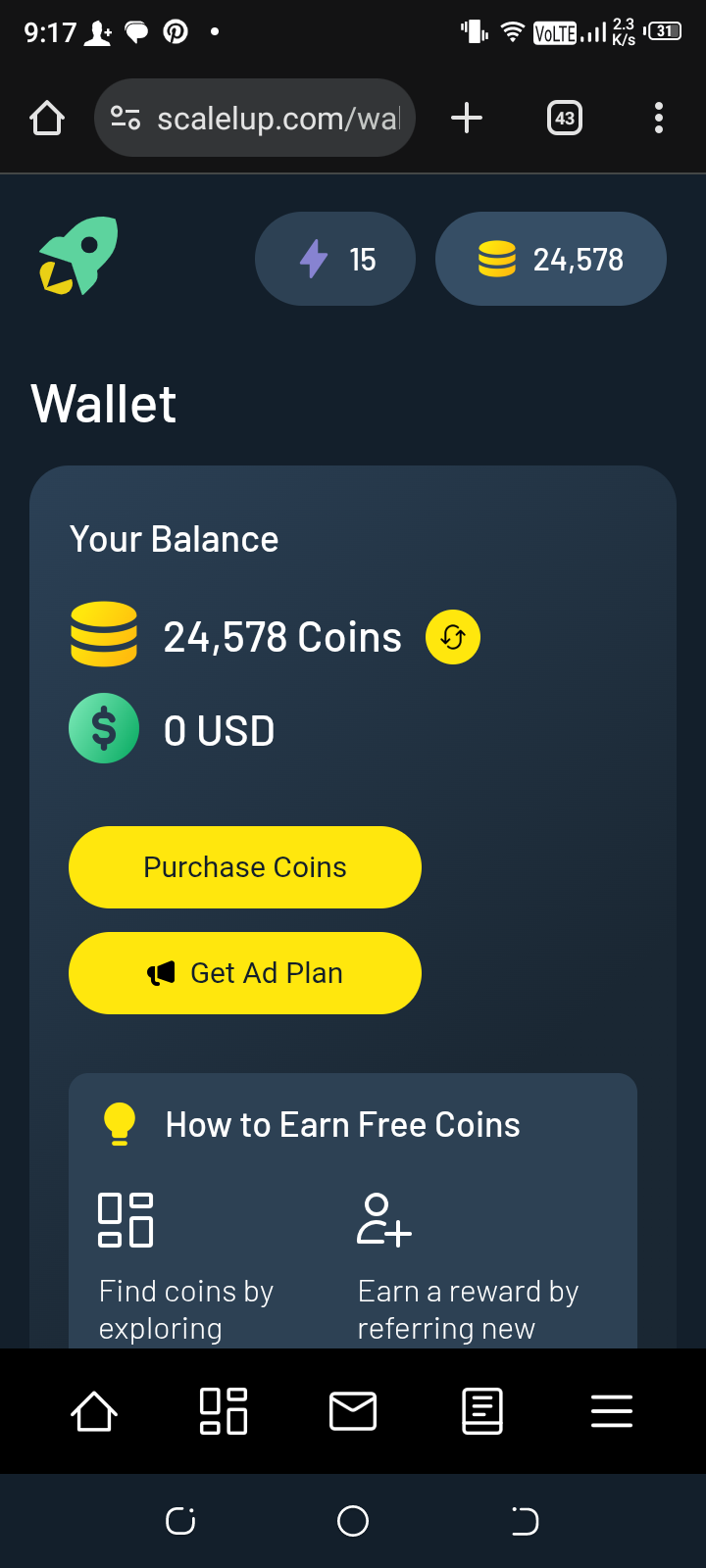Open the browser overflow menu

coord(659,119)
